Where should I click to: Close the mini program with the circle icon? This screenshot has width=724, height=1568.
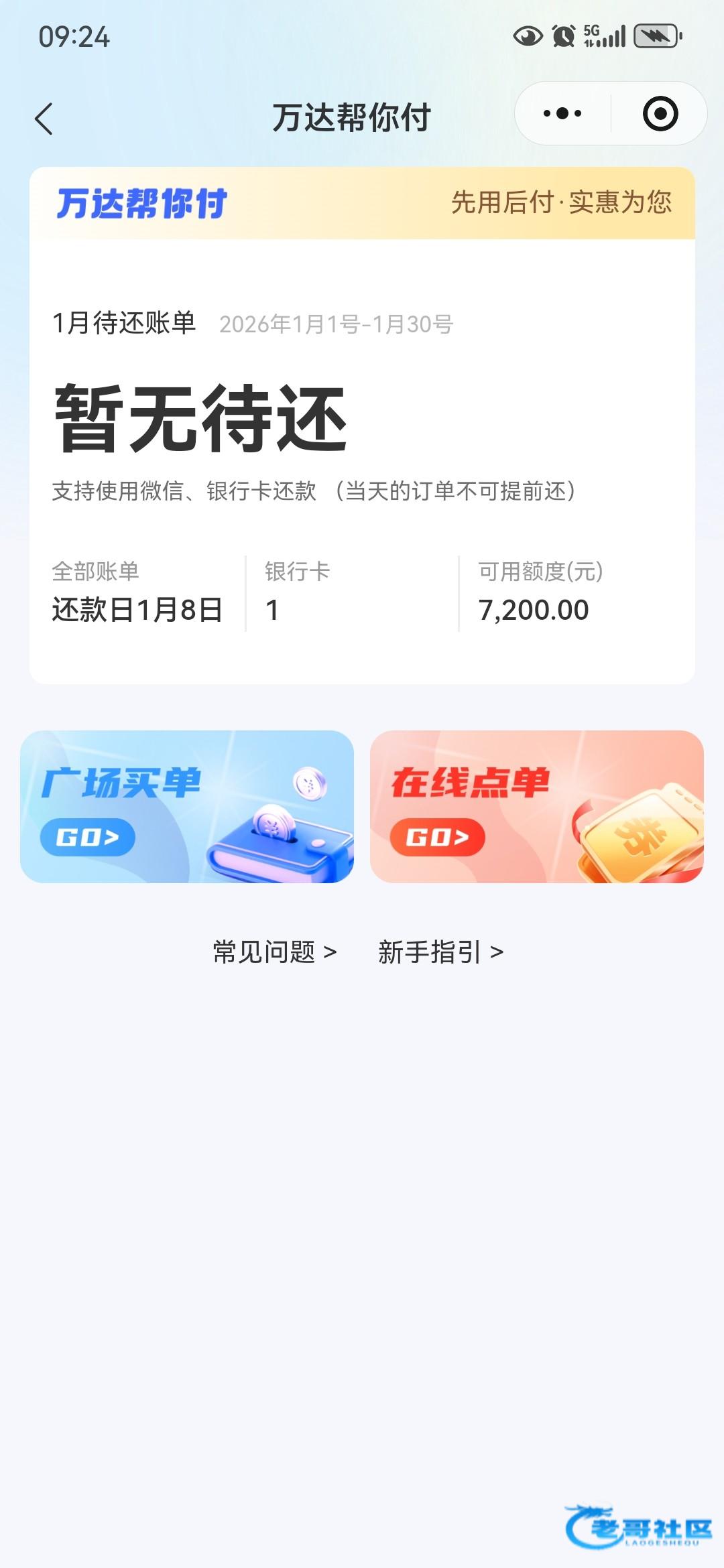tap(660, 114)
